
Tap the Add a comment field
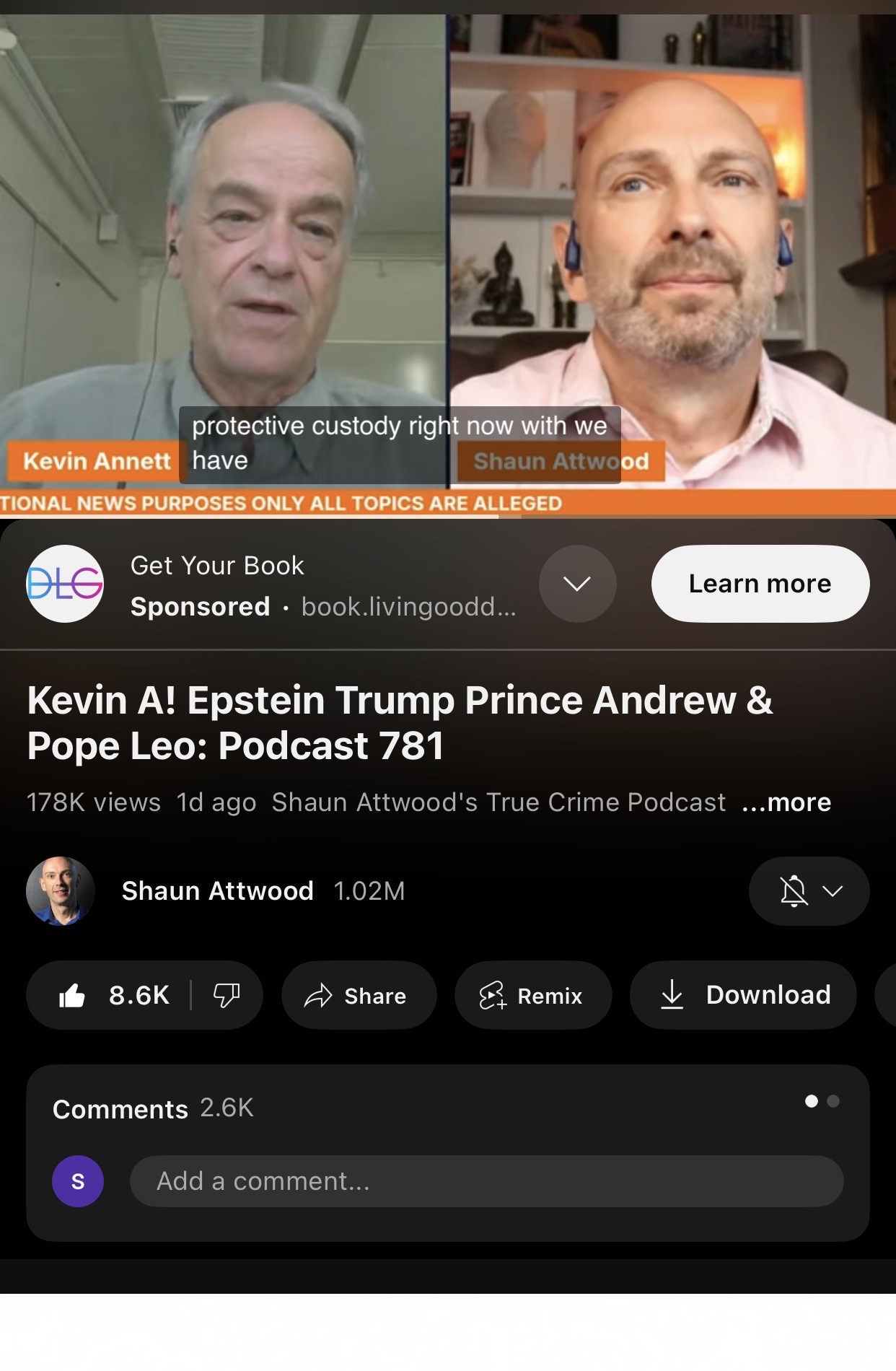(x=486, y=1181)
